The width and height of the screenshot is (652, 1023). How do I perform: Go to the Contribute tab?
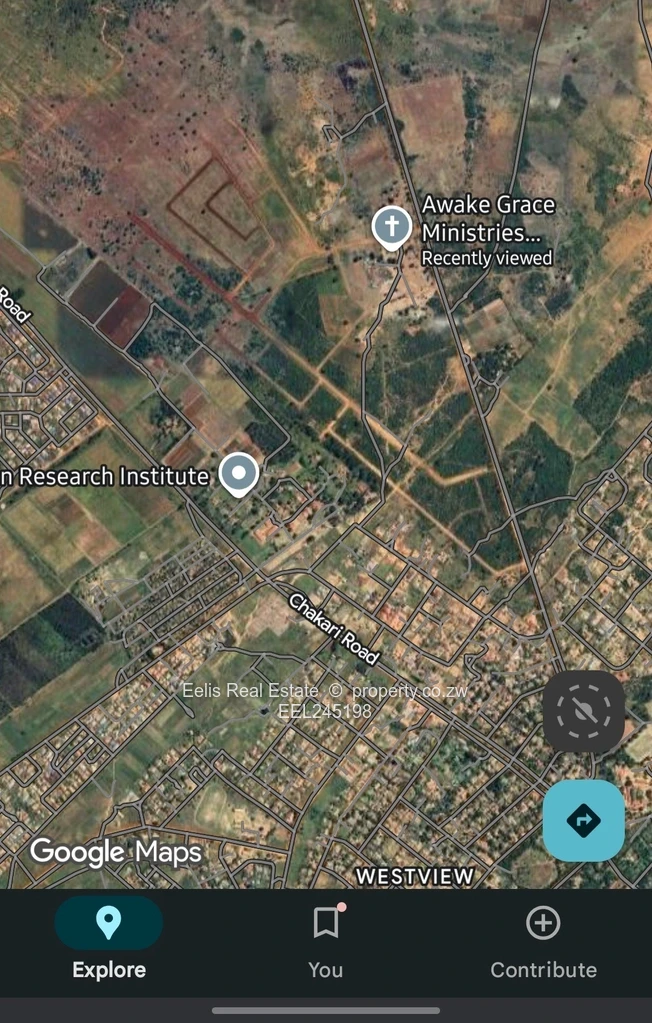[x=543, y=939]
